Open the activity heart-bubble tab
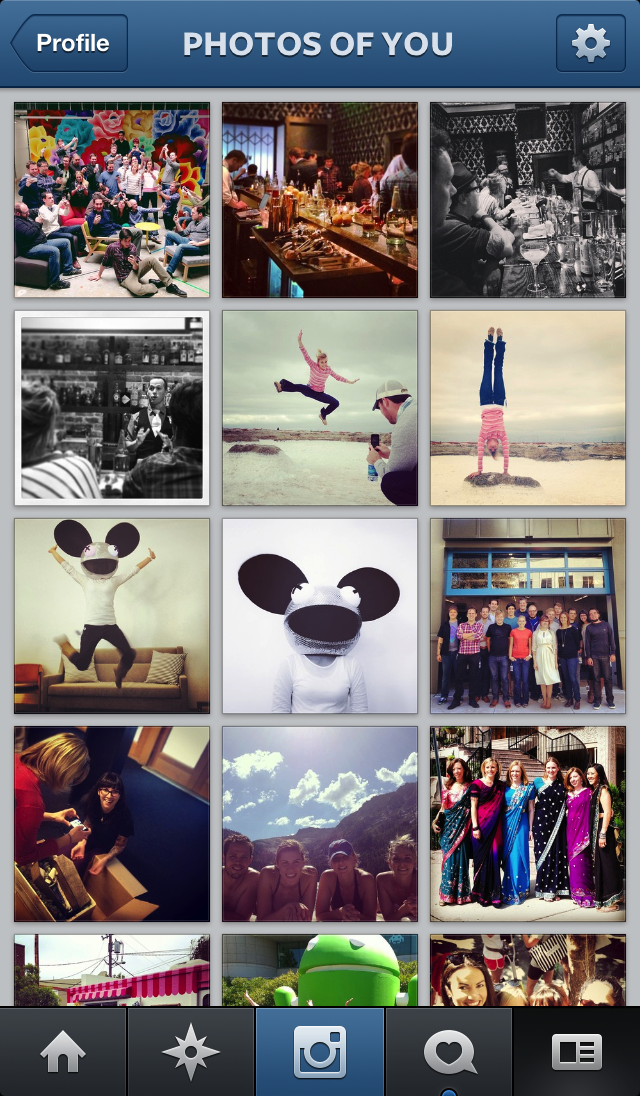Viewport: 640px width, 1096px height. click(x=449, y=1052)
